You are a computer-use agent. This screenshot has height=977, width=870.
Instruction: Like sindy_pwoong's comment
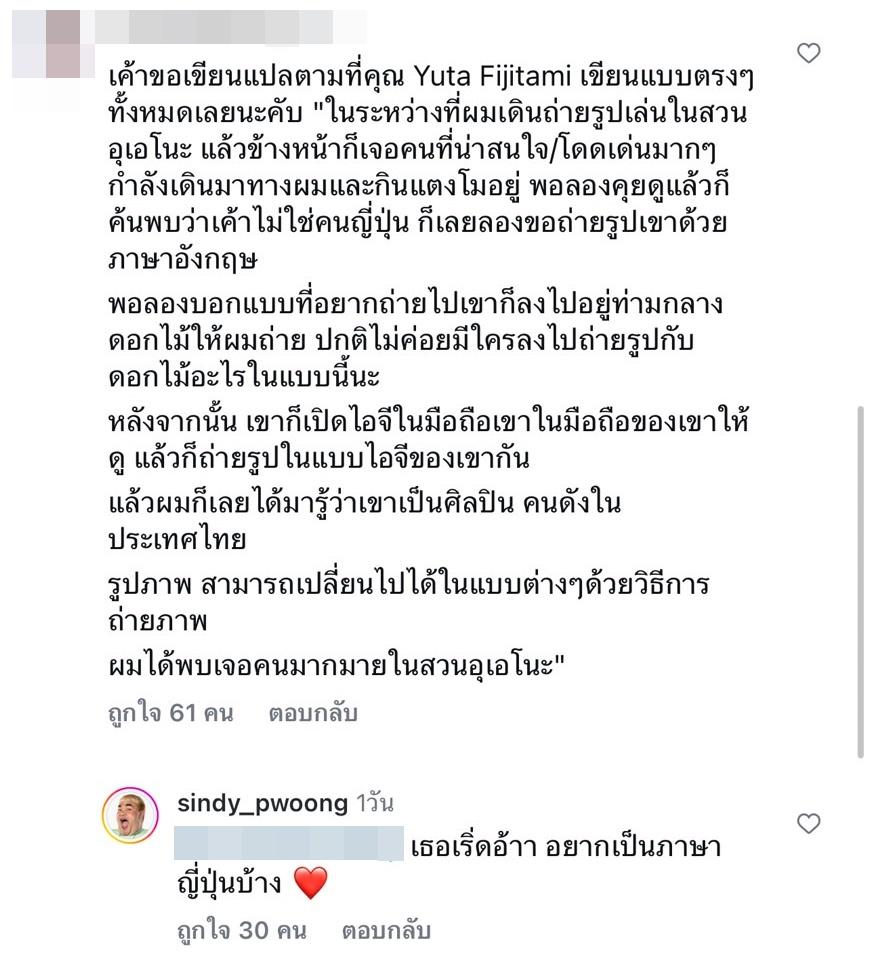808,824
